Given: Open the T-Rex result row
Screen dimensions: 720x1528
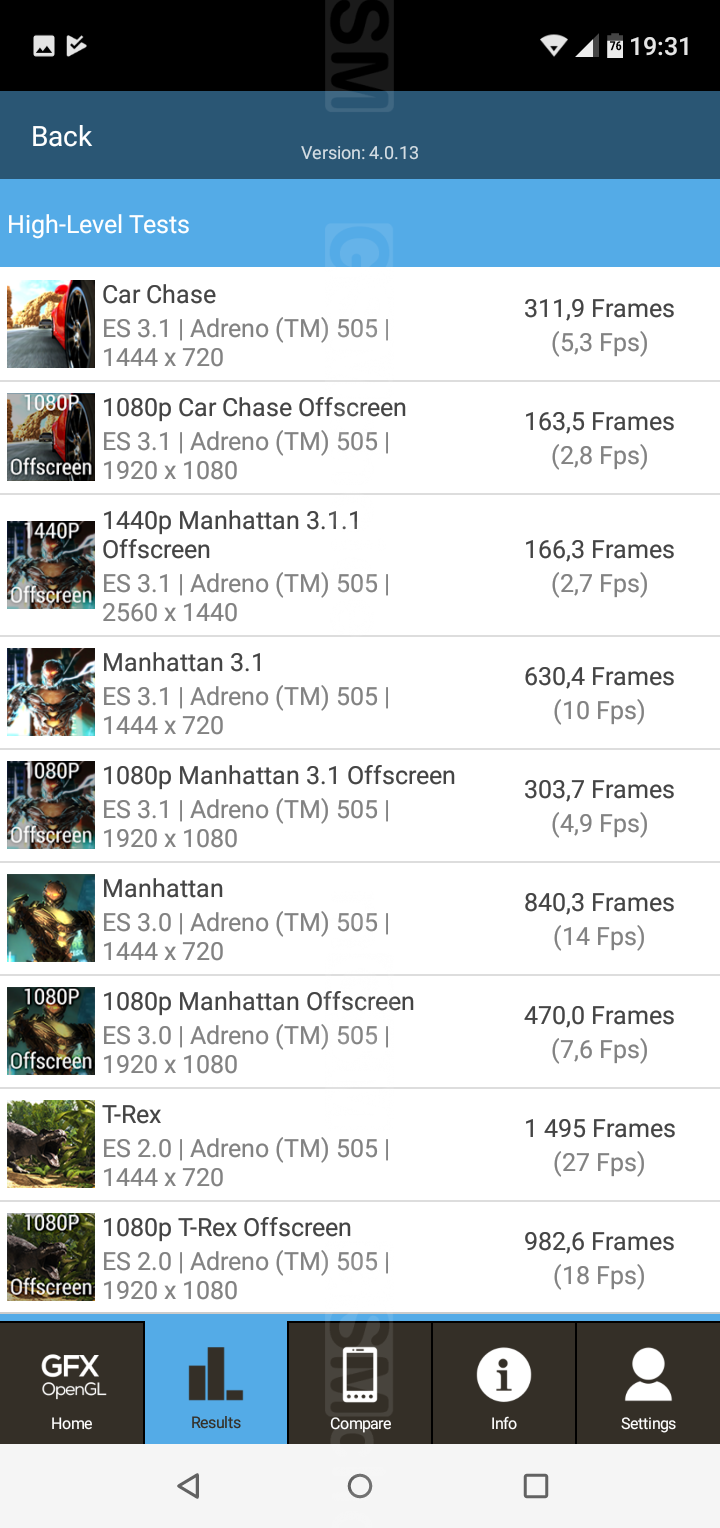Looking at the screenshot, I should (360, 1145).
